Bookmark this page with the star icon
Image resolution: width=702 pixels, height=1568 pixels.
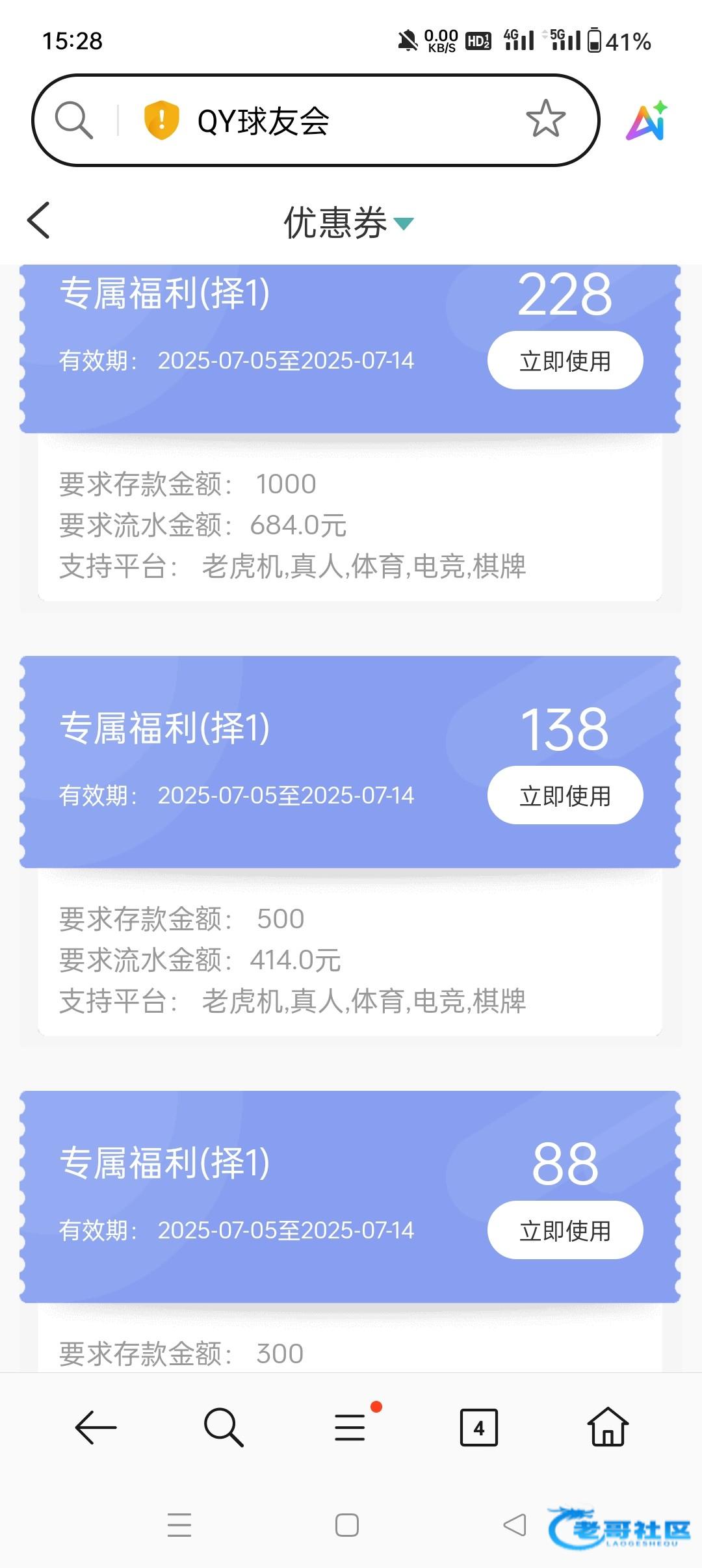[x=545, y=120]
